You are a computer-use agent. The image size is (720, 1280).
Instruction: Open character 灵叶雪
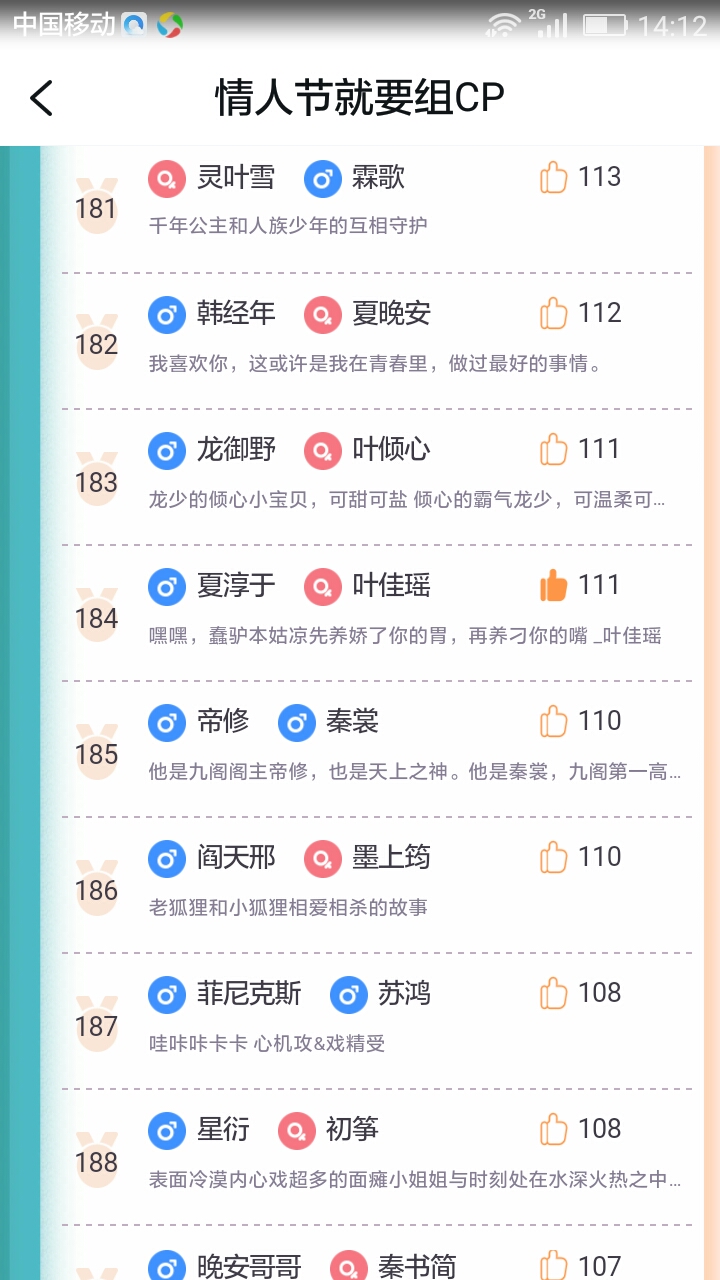234,178
